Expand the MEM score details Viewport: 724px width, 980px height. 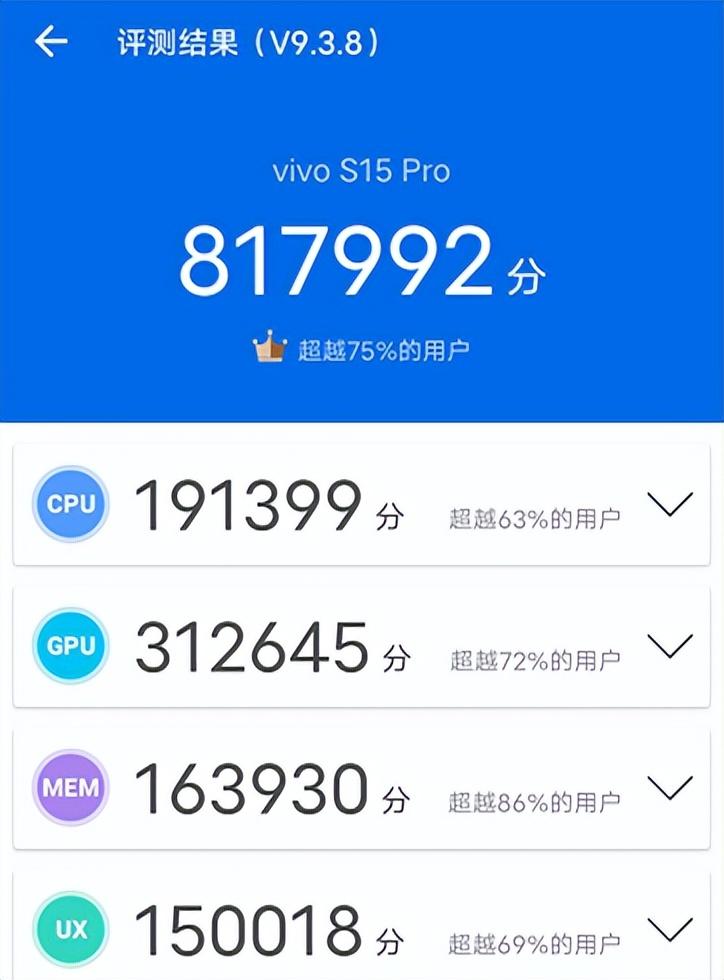(670, 788)
